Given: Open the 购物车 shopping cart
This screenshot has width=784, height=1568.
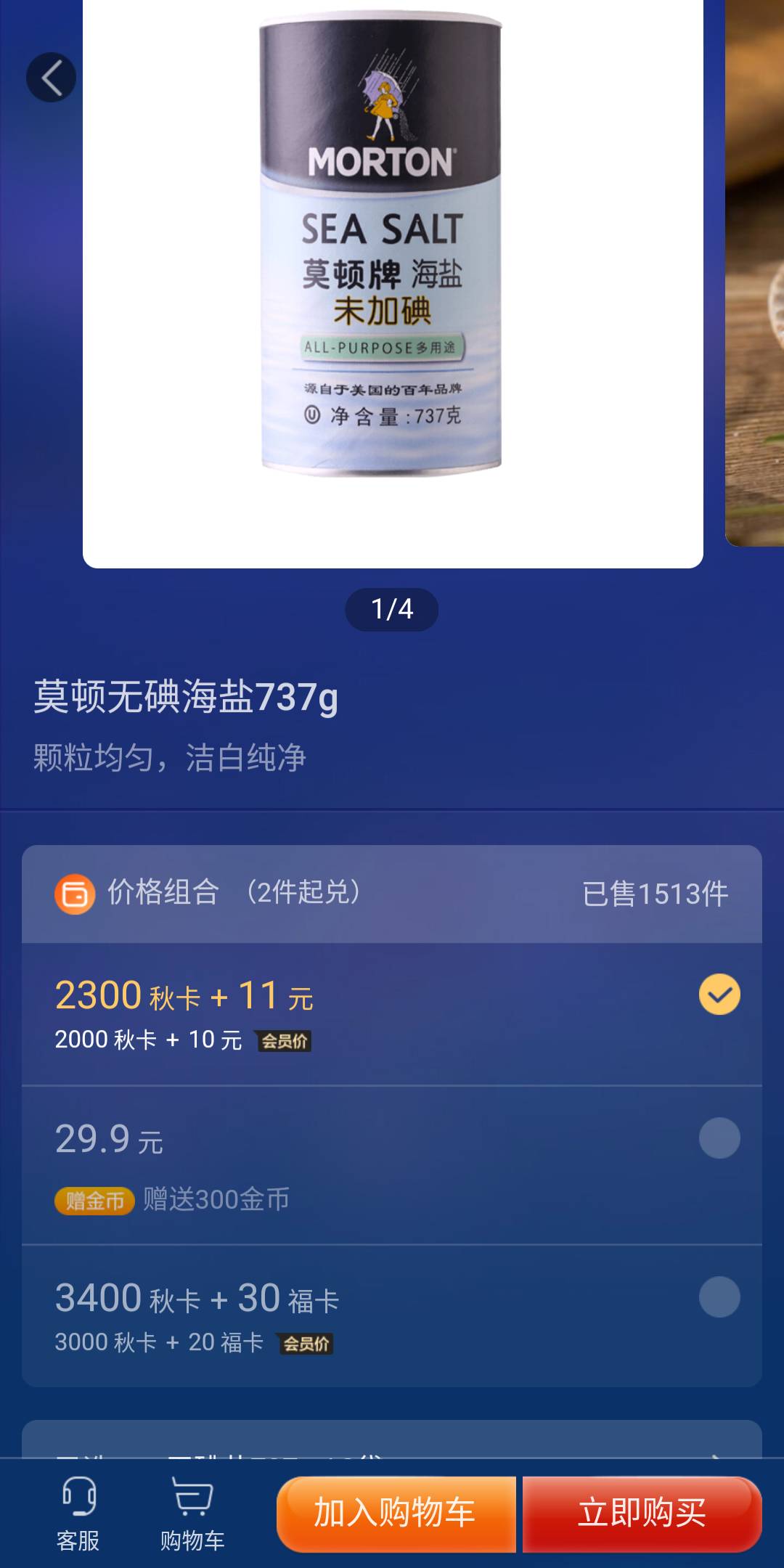Looking at the screenshot, I should click(192, 1514).
